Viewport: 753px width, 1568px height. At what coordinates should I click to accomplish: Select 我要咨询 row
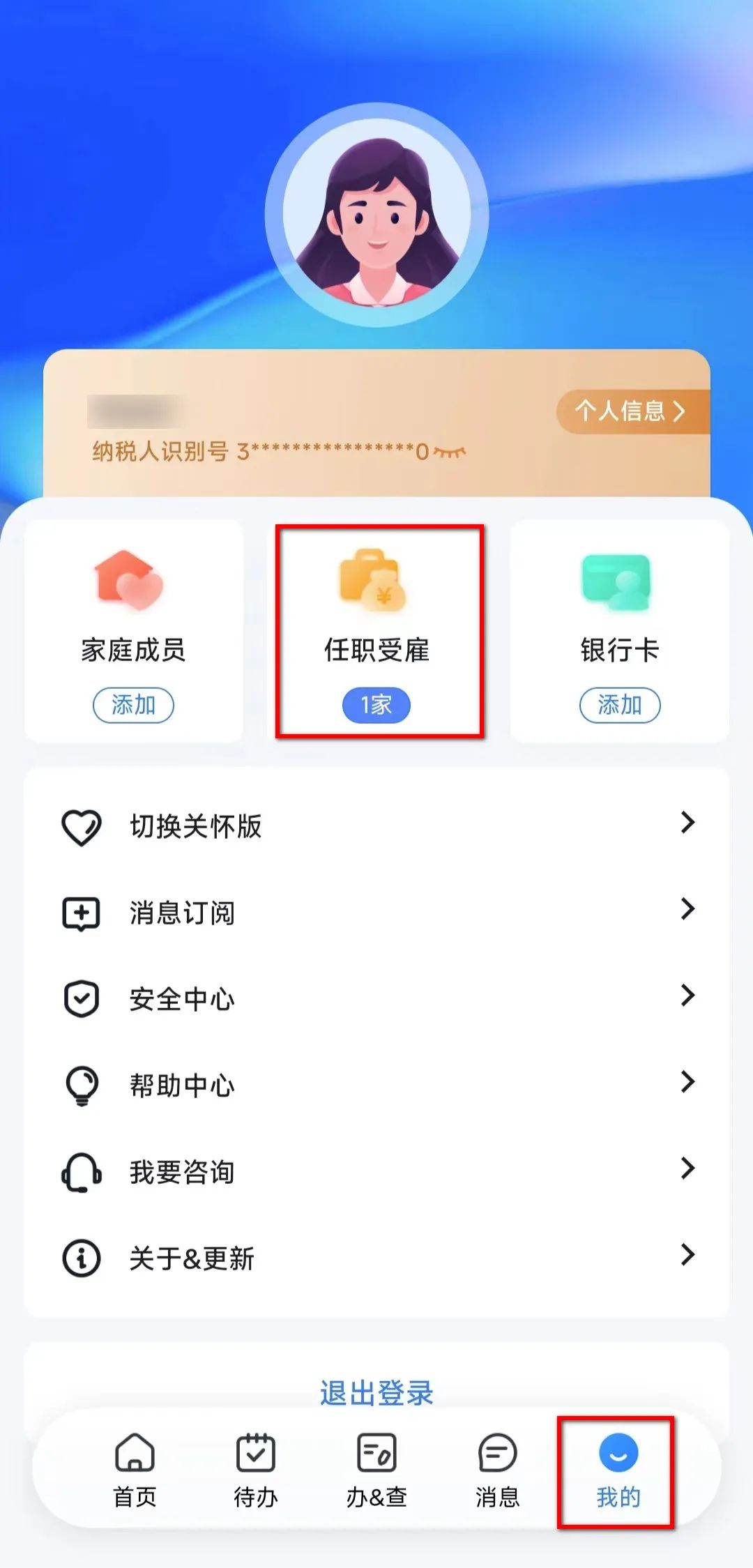coord(376,1172)
